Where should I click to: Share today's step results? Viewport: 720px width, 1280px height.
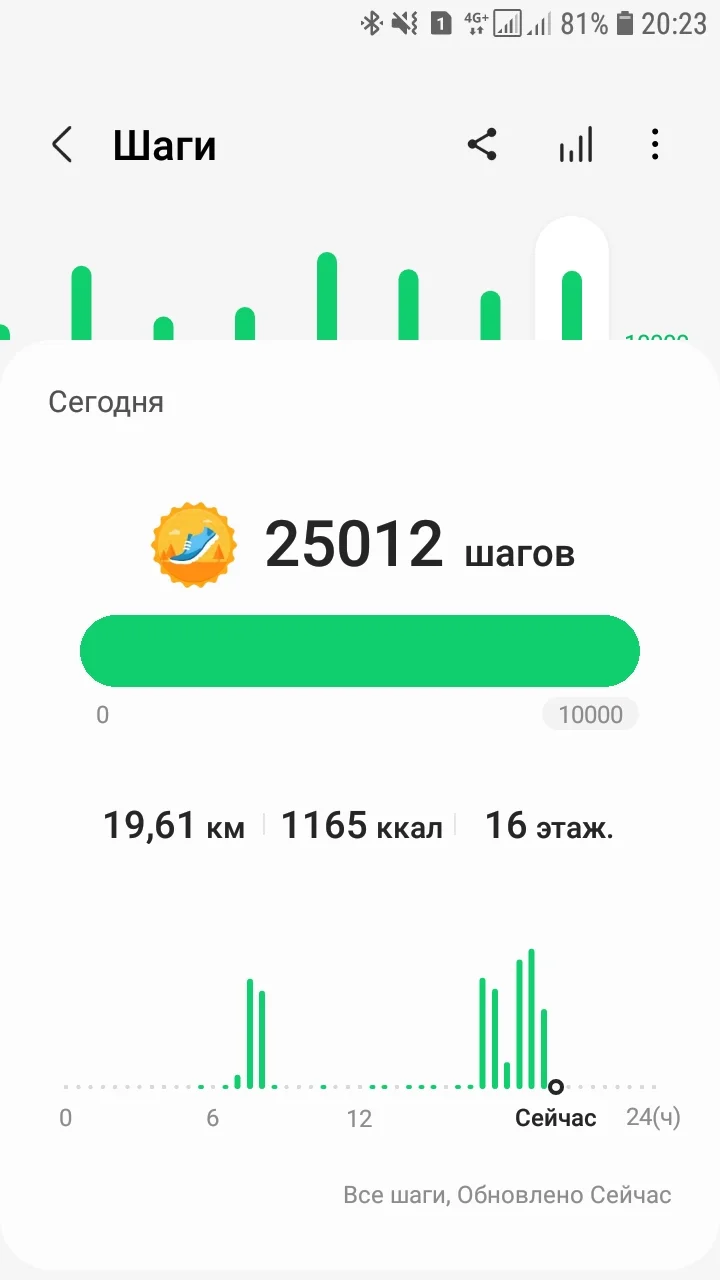click(x=482, y=146)
